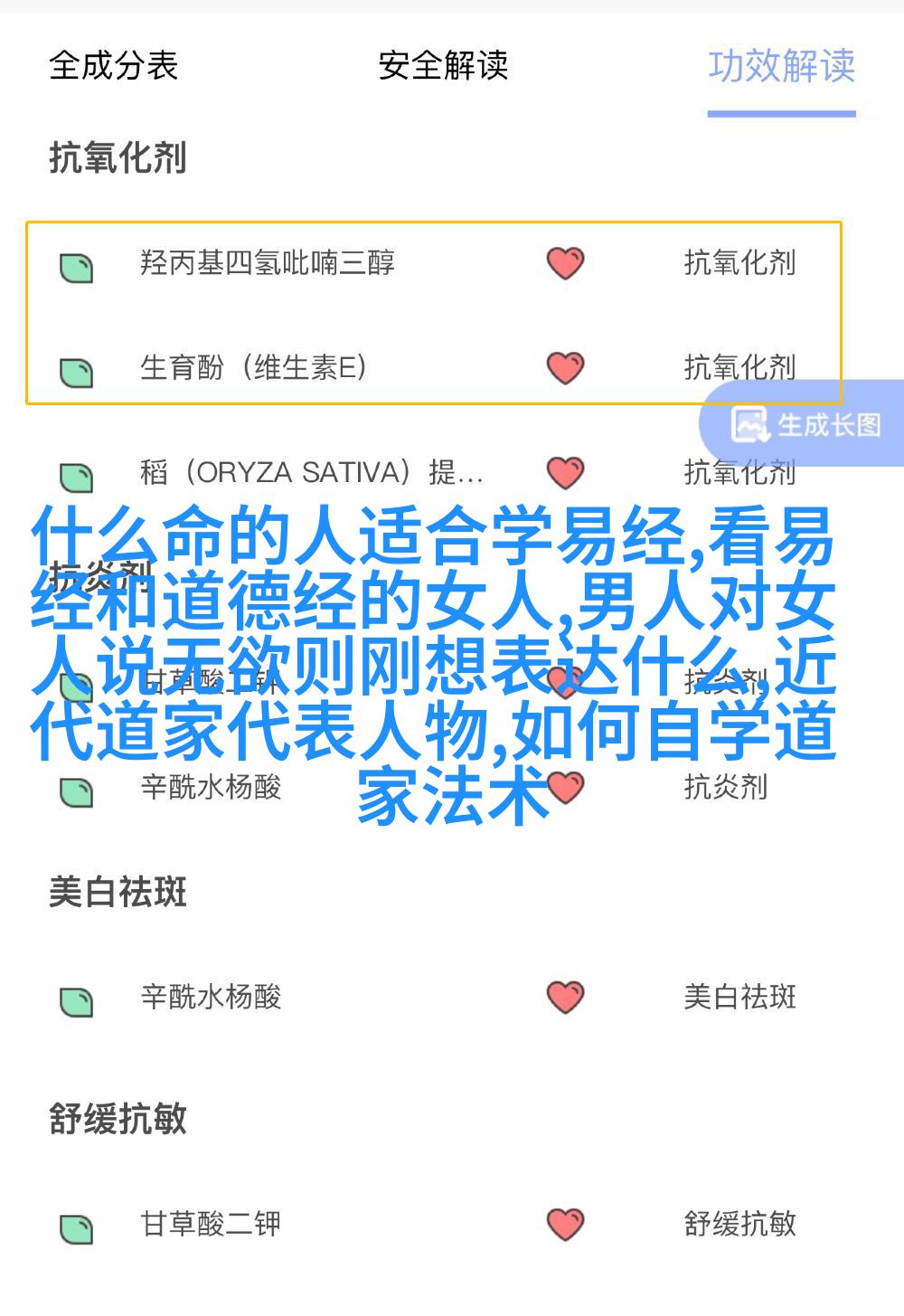904x1316 pixels.
Task: Select the 功效解读 tab
Action: pos(781,66)
